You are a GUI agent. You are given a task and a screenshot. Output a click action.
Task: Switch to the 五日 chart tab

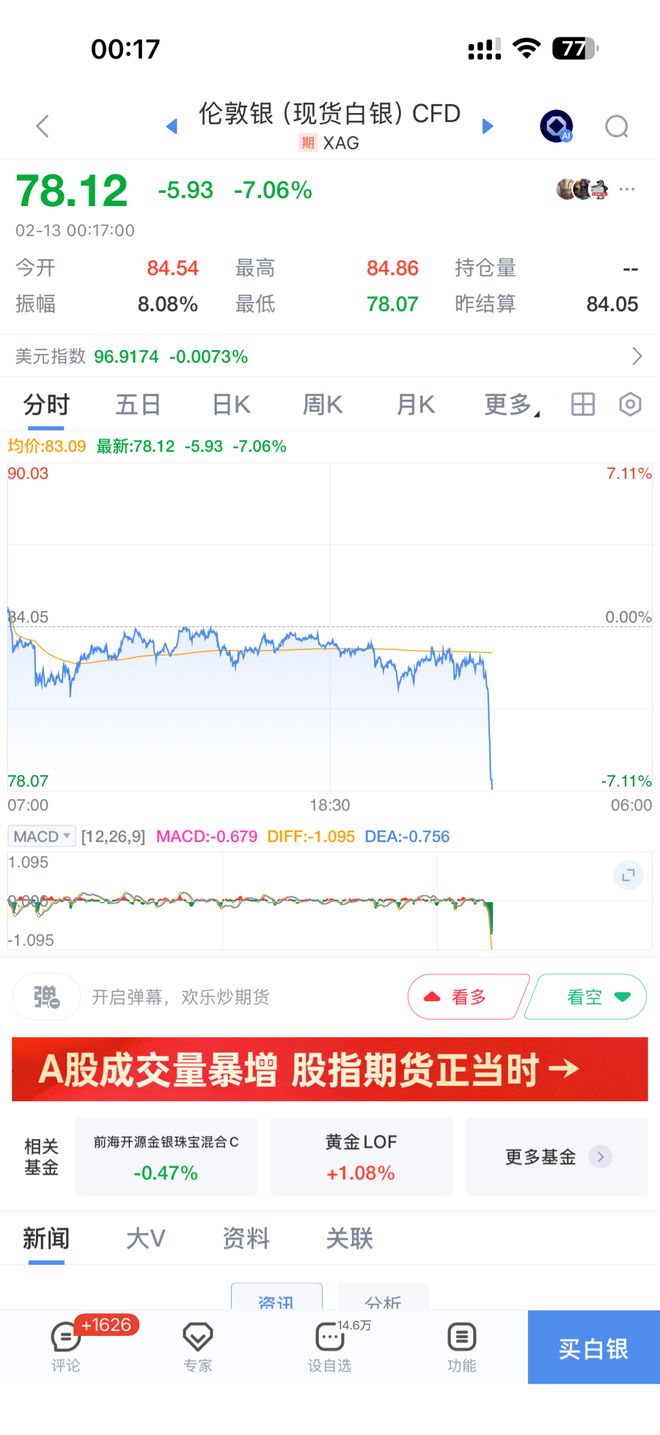pos(138,405)
